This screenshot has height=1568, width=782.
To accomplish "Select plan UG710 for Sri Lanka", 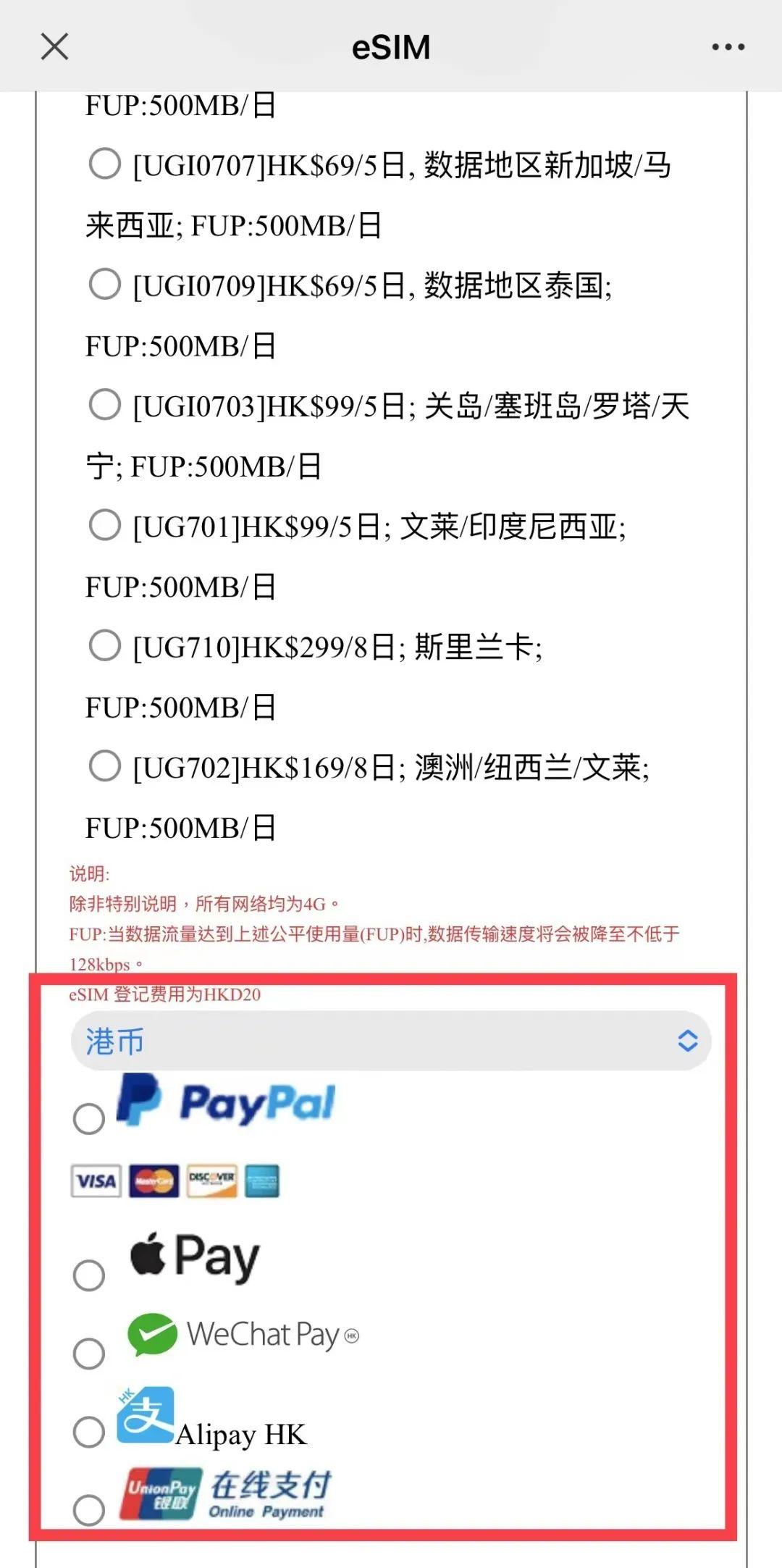I will (x=104, y=645).
